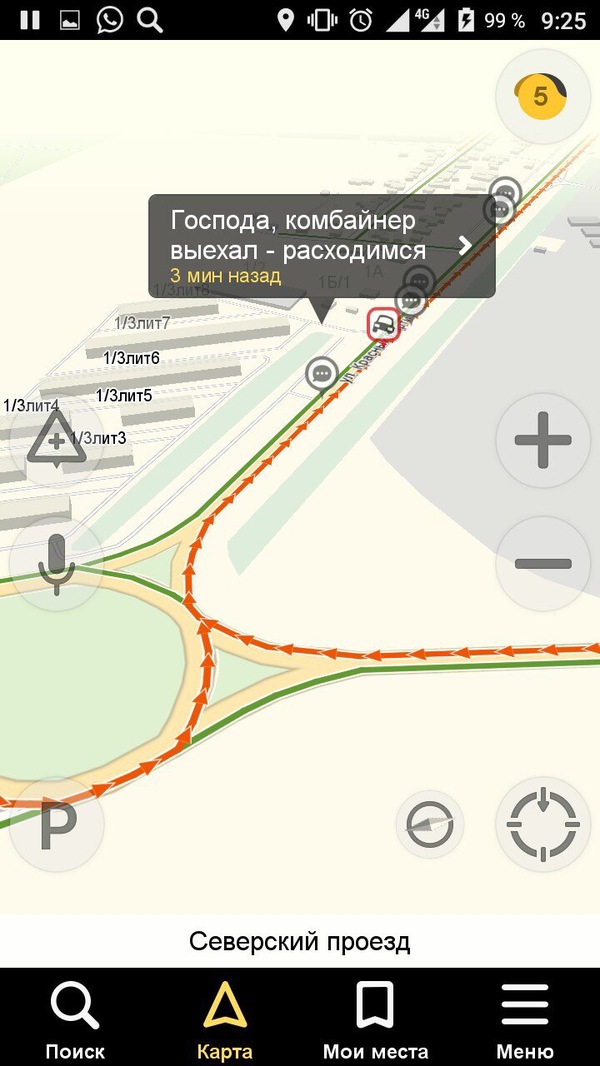Switch to the Поиск tab
This screenshot has height=1066, width=600.
[75, 1018]
